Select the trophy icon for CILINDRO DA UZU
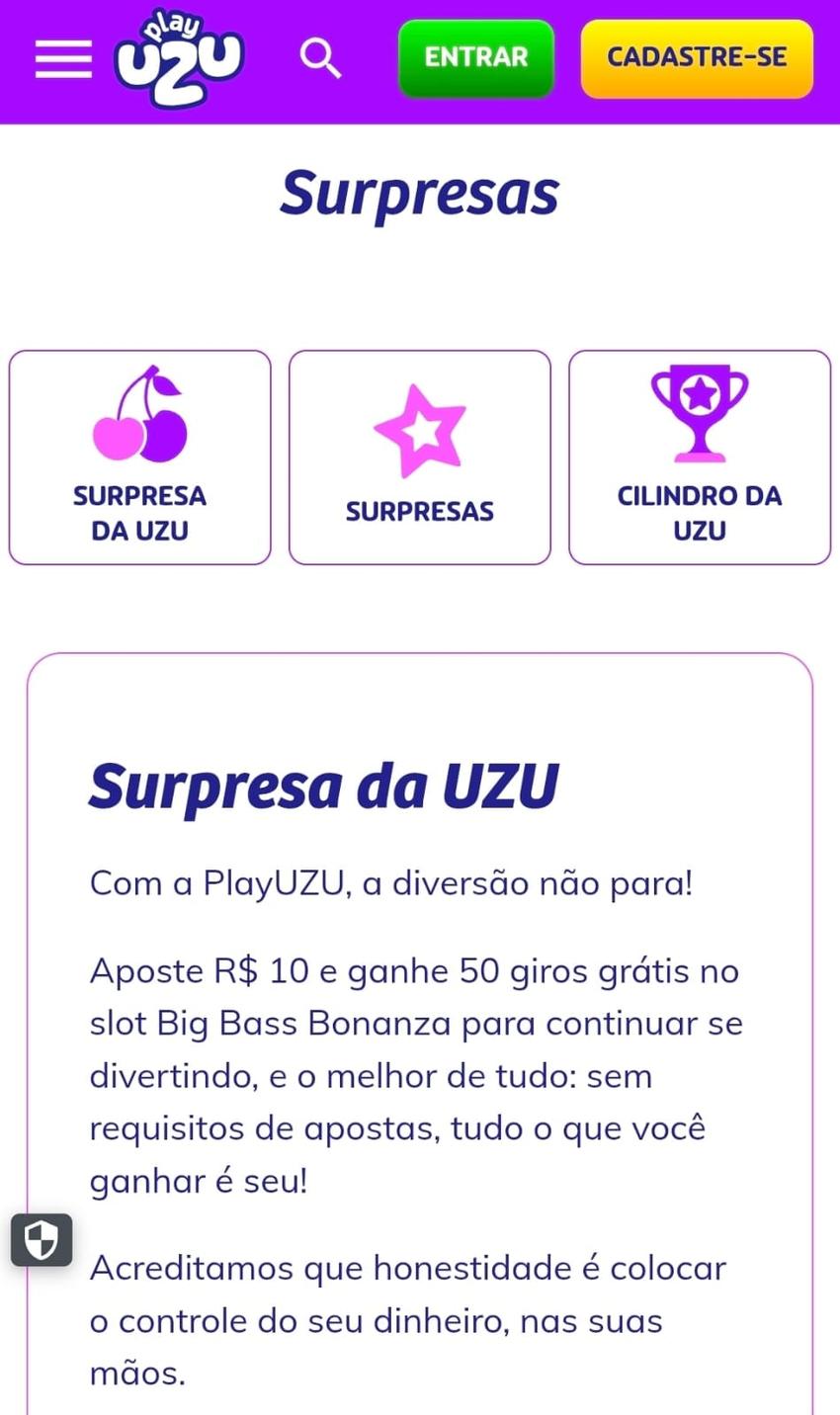The height and width of the screenshot is (1415, 840). pyautogui.click(x=699, y=412)
